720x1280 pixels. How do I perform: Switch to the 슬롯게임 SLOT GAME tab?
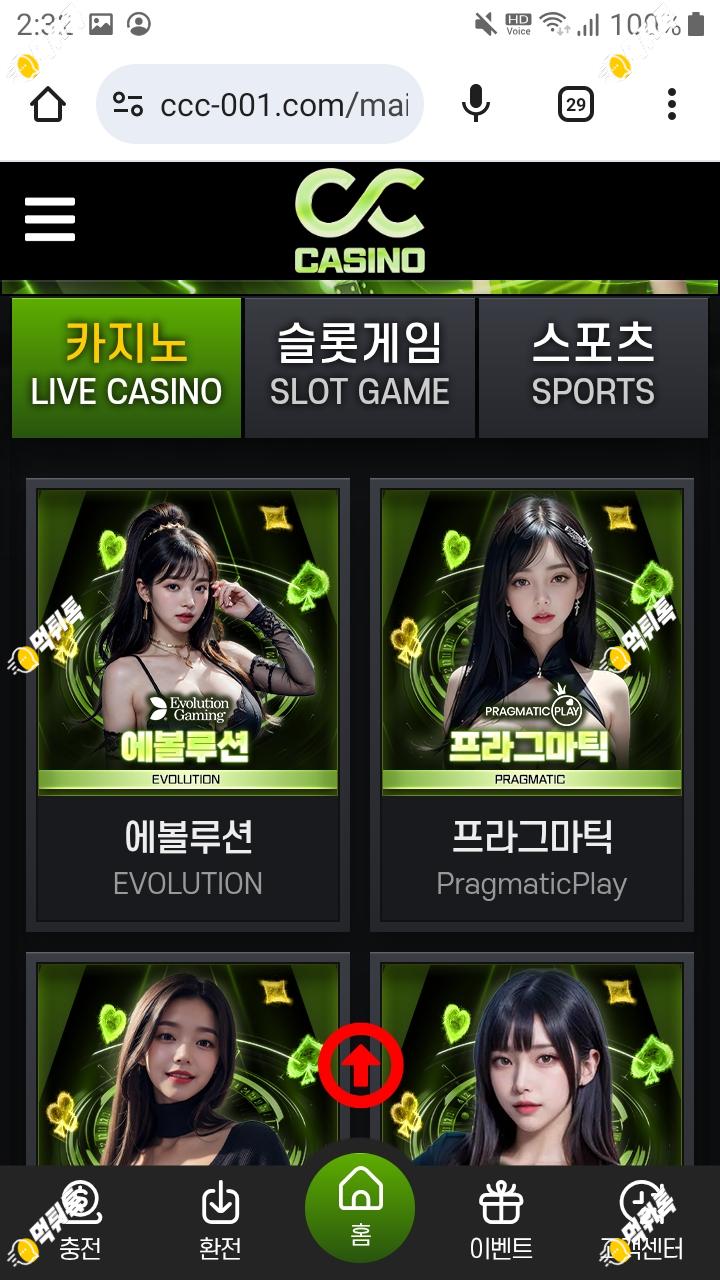[x=359, y=367]
